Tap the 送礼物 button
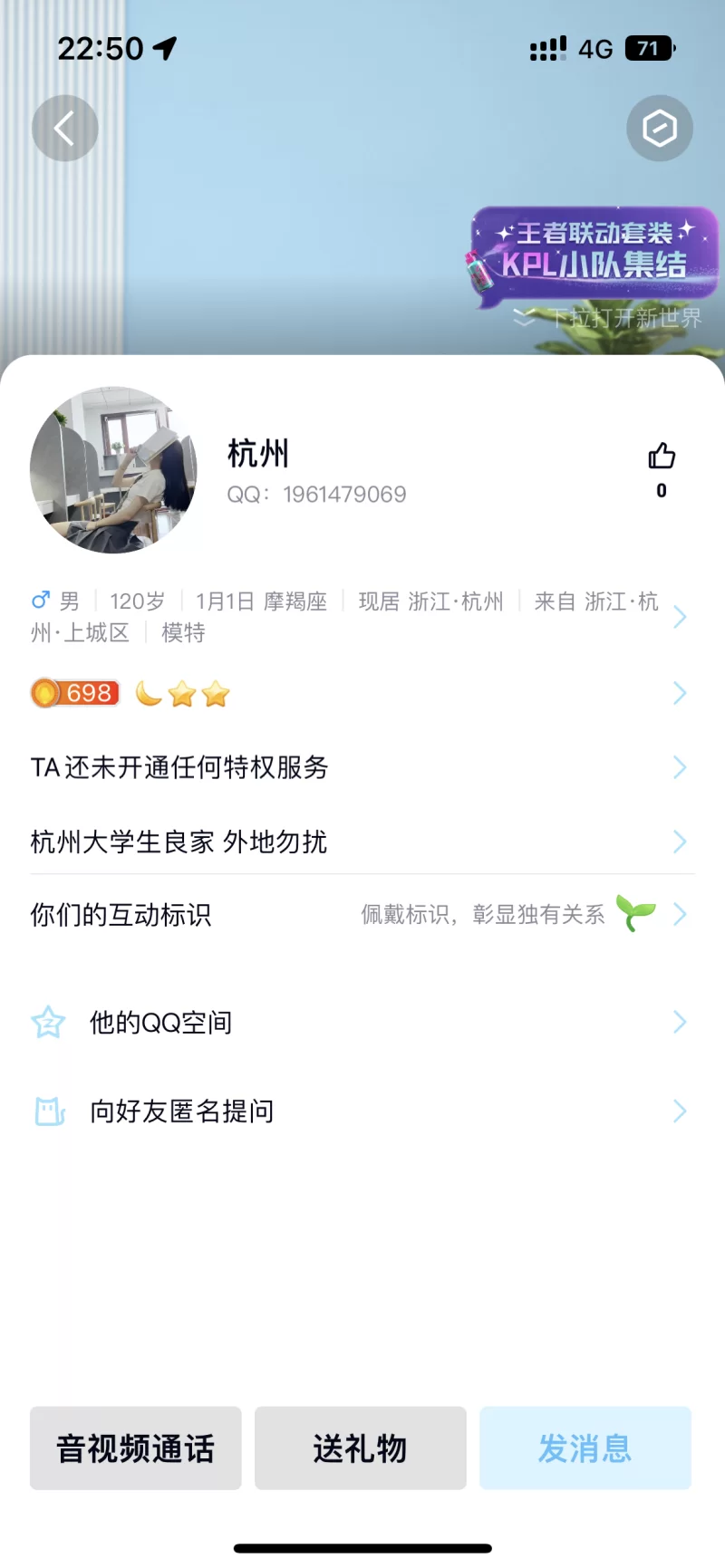 pyautogui.click(x=361, y=1448)
